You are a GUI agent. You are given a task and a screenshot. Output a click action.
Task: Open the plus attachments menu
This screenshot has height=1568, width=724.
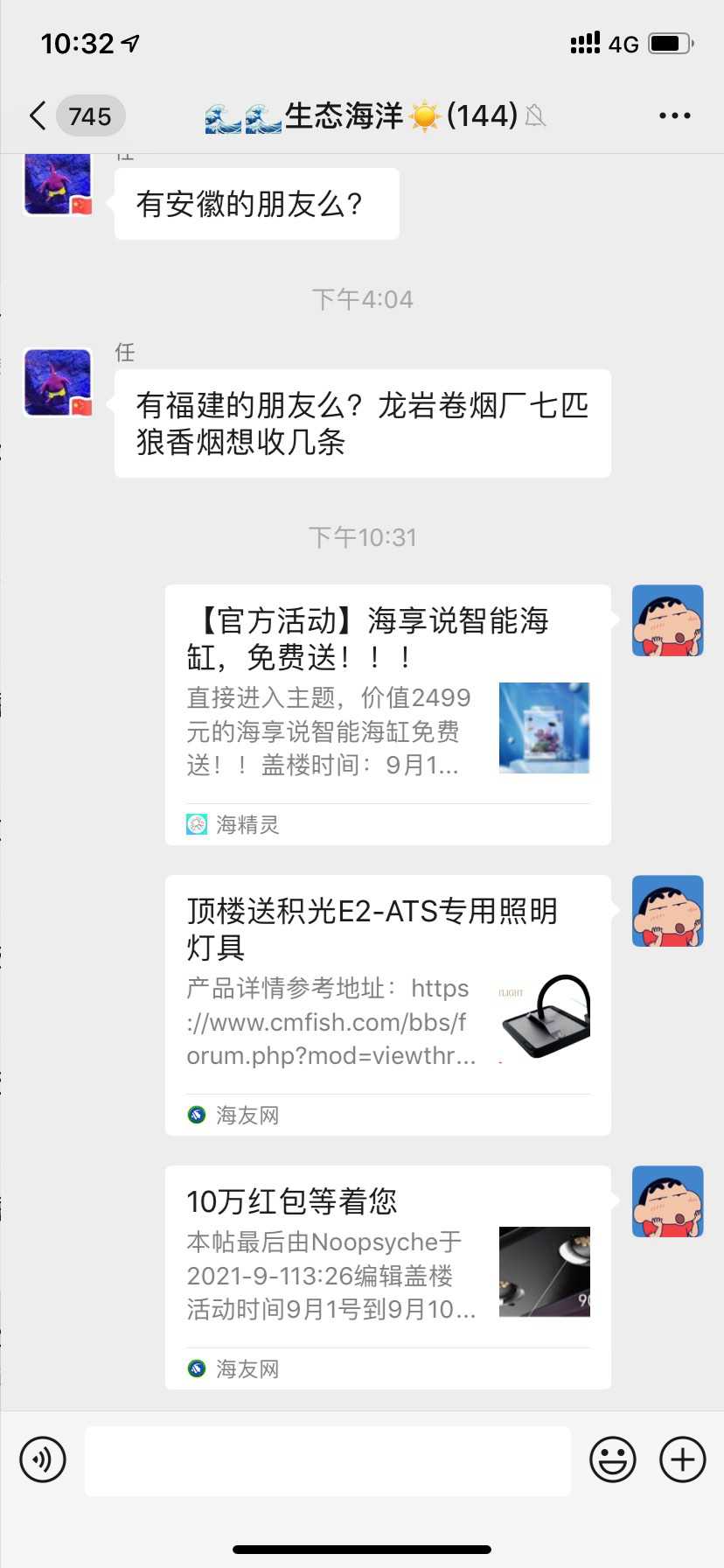point(682,1459)
